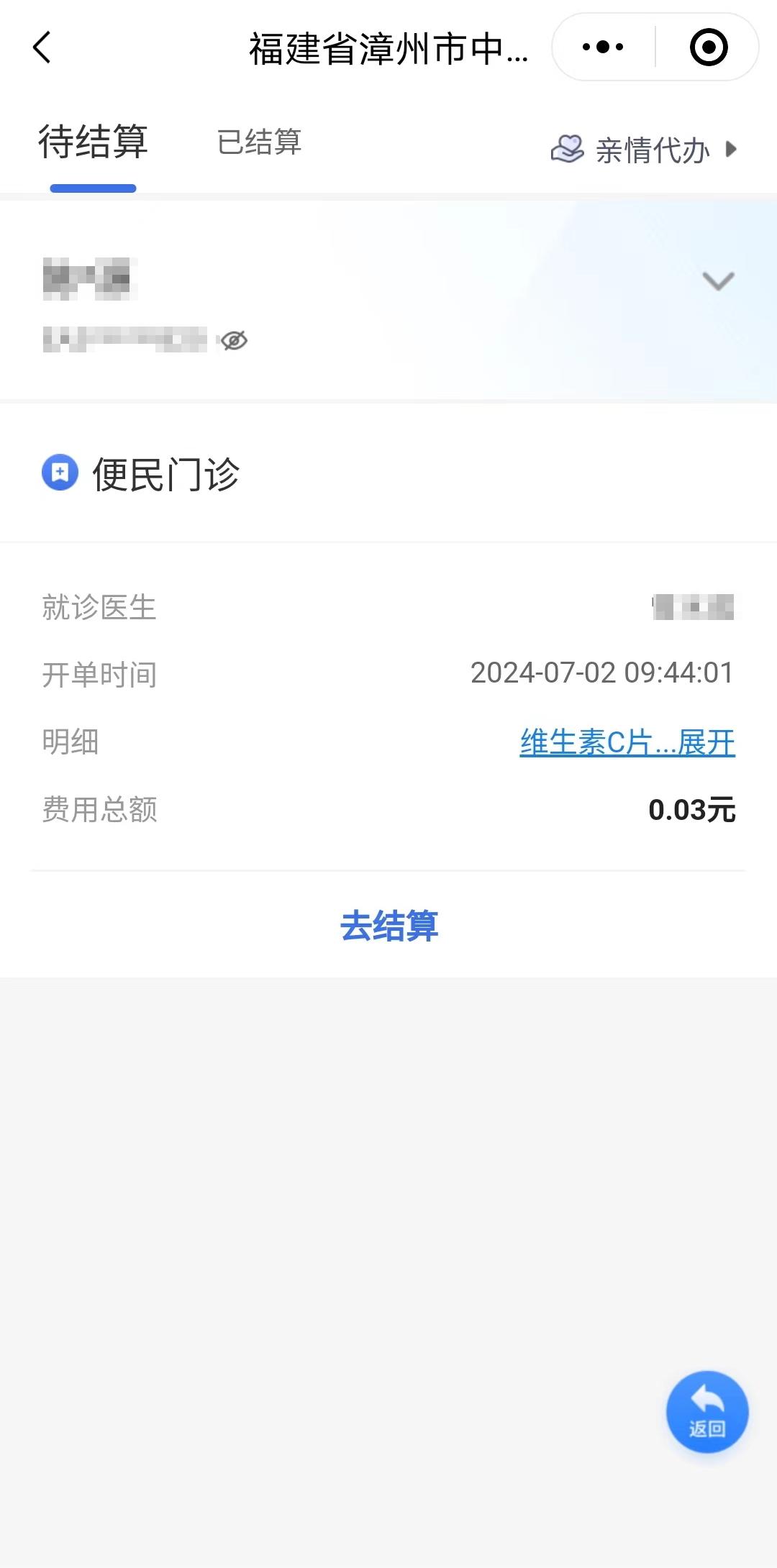
Task: Close the mini program with the circle icon
Action: coord(708,47)
